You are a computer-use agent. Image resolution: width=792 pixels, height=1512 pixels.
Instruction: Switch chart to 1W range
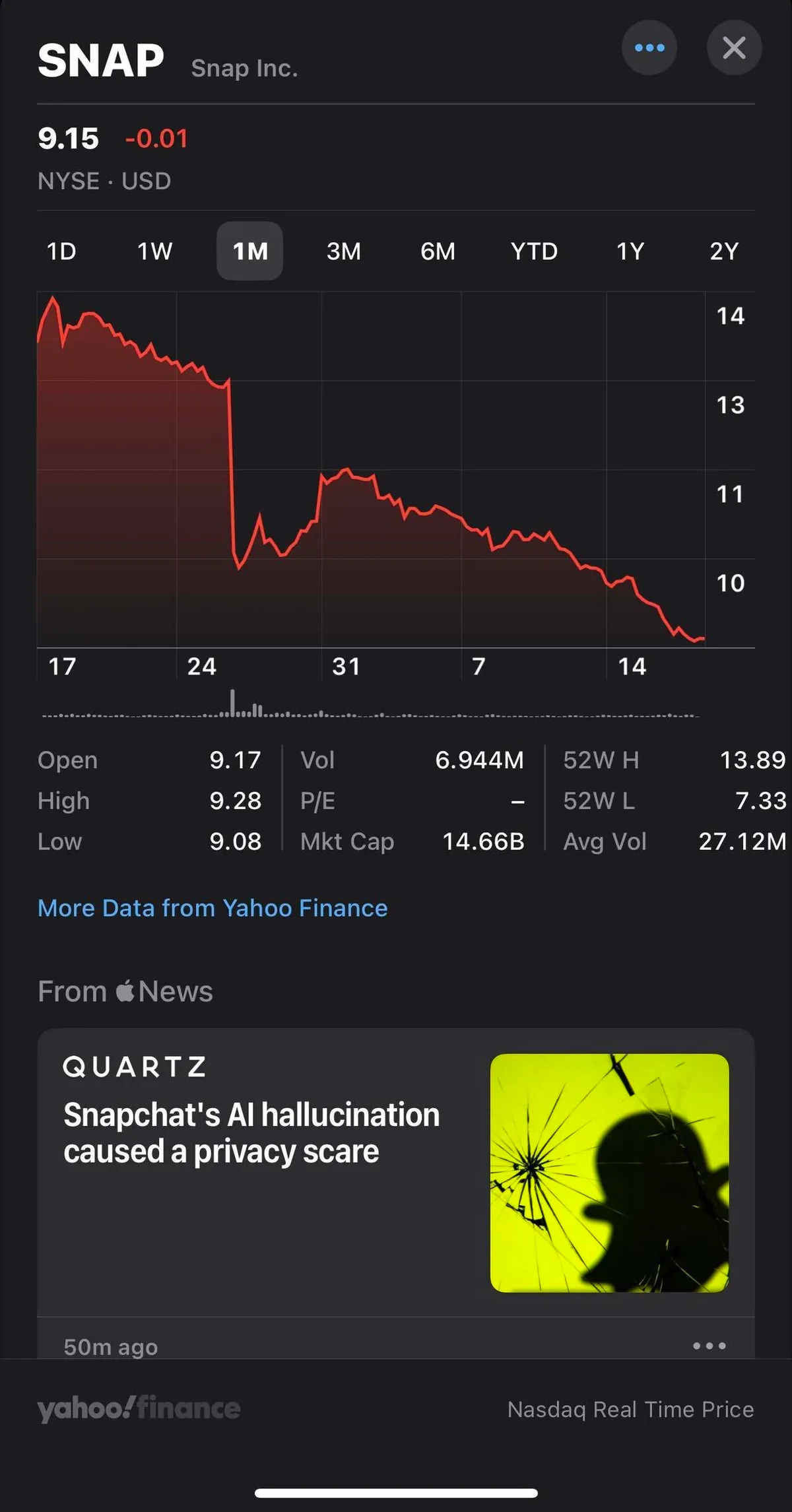click(154, 251)
